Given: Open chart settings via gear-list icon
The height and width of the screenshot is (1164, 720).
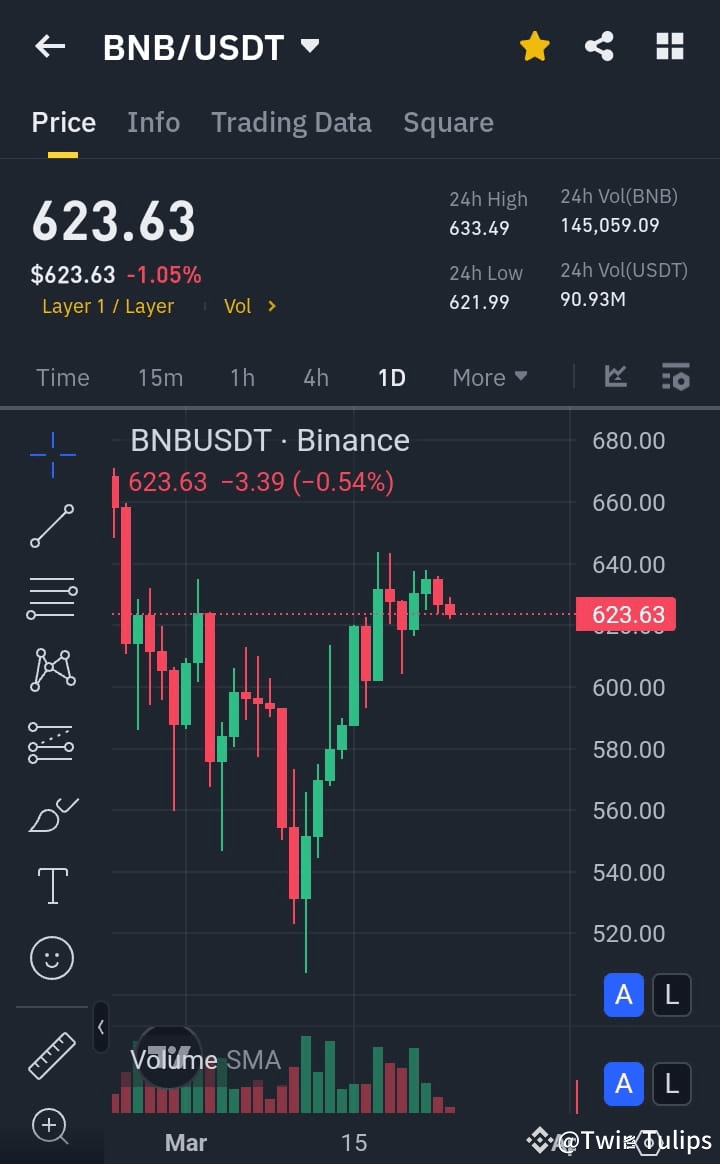Looking at the screenshot, I should (676, 377).
